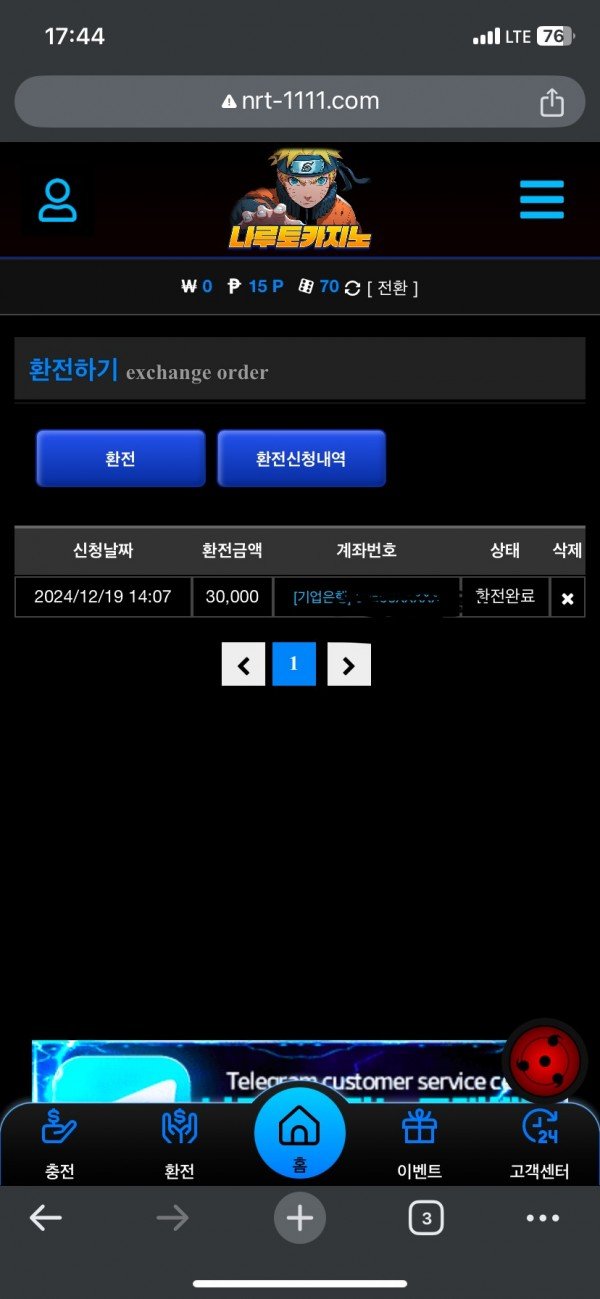Viewport: 600px width, 1299px height.
Task: Tap the red sharingan floating button
Action: 544,1060
